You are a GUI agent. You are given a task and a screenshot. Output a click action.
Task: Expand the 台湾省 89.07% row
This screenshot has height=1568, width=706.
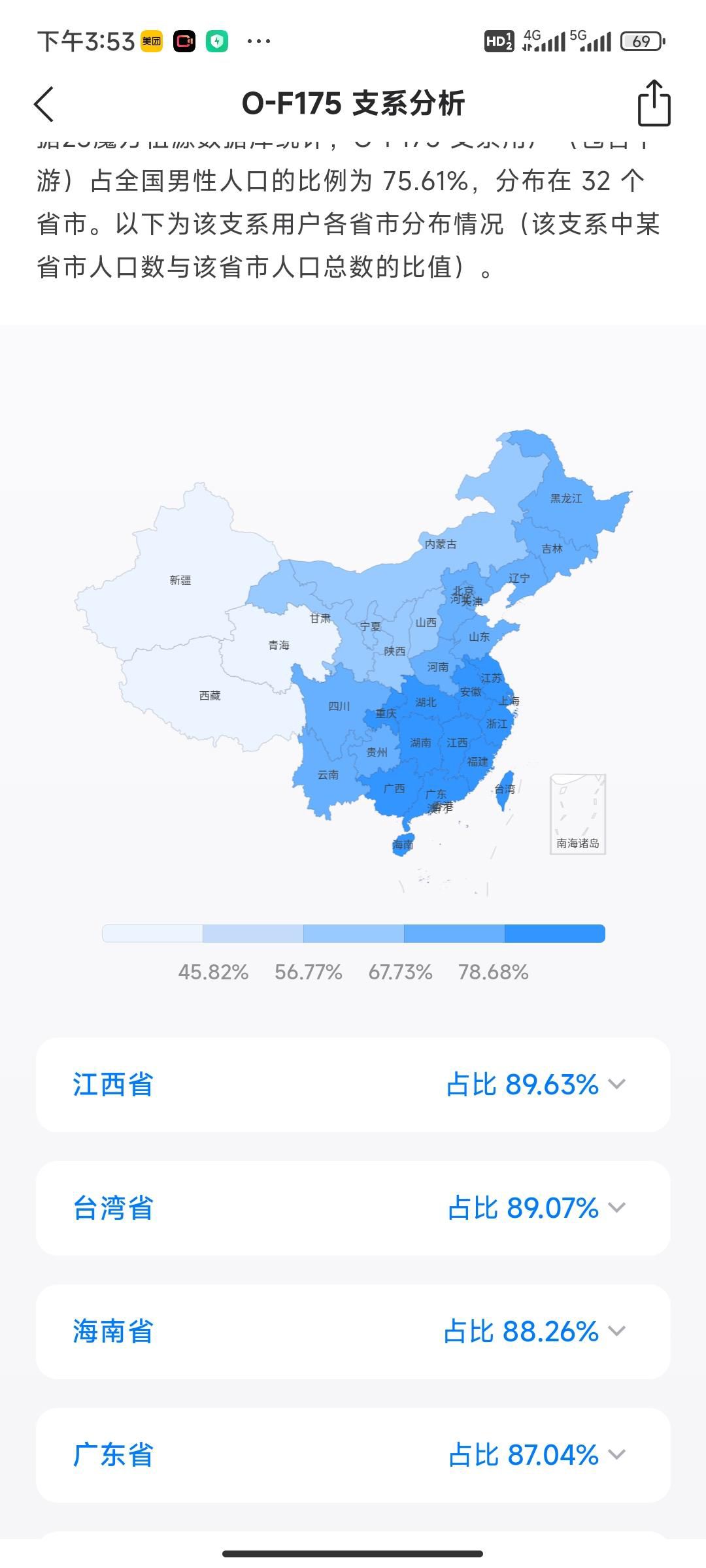pos(616,1208)
